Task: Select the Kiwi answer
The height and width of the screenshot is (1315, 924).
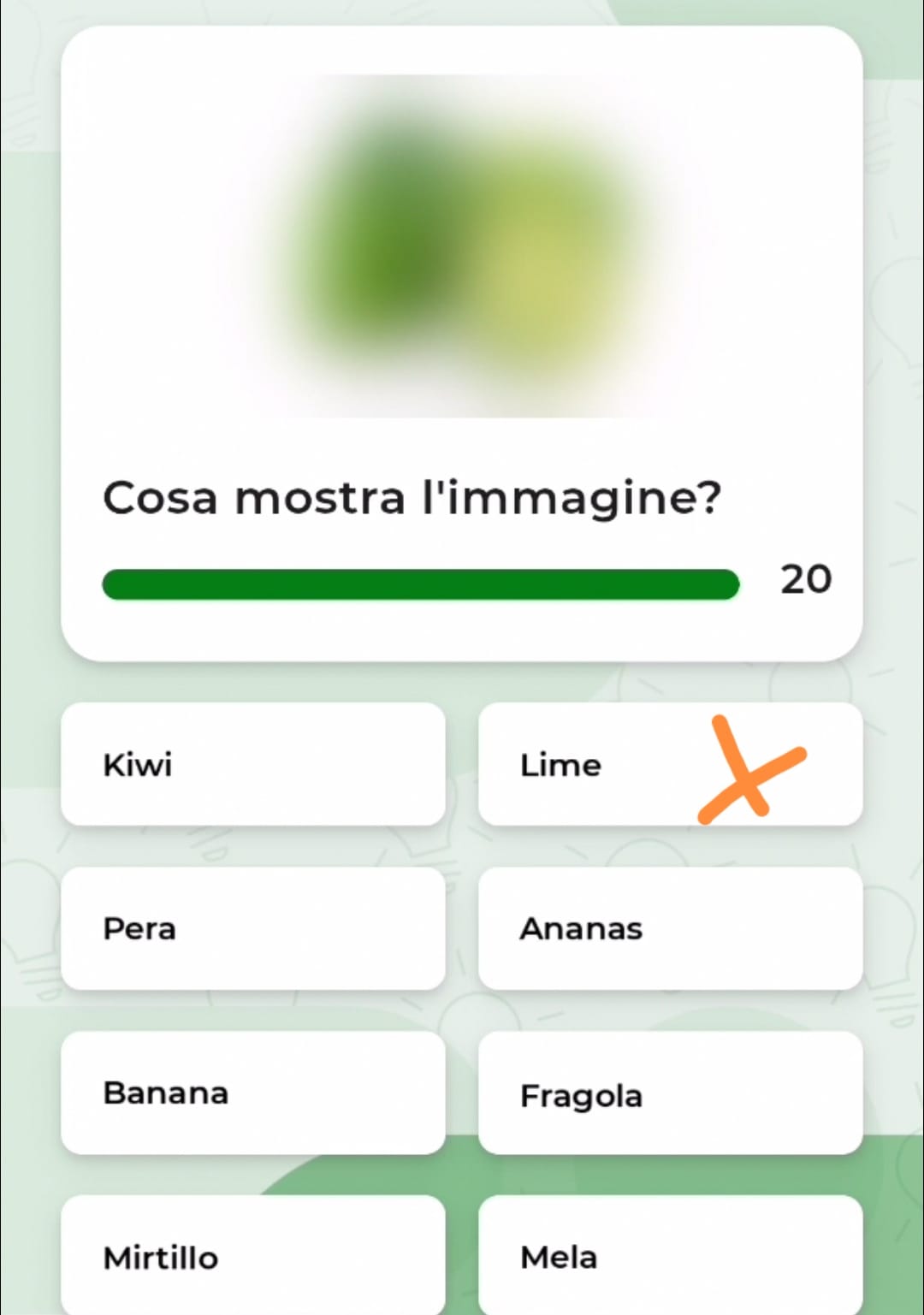Action: coord(252,764)
